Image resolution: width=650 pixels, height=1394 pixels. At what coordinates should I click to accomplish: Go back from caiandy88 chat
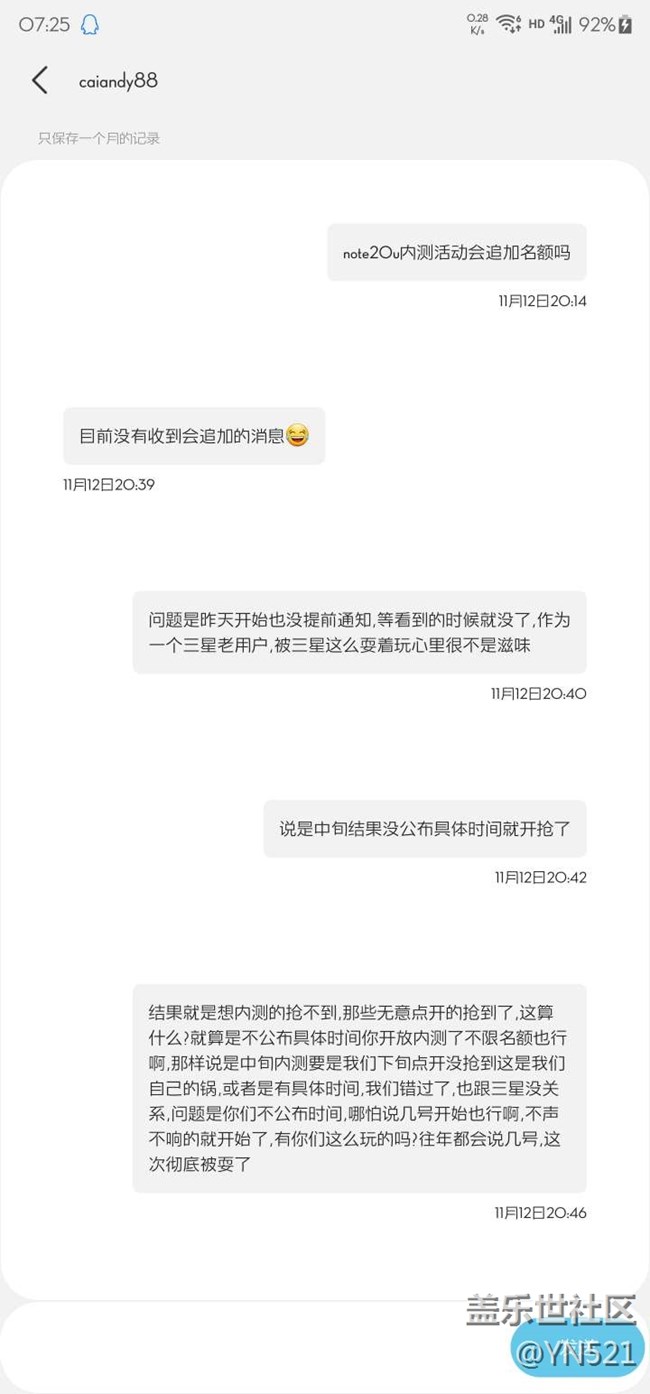coord(40,81)
